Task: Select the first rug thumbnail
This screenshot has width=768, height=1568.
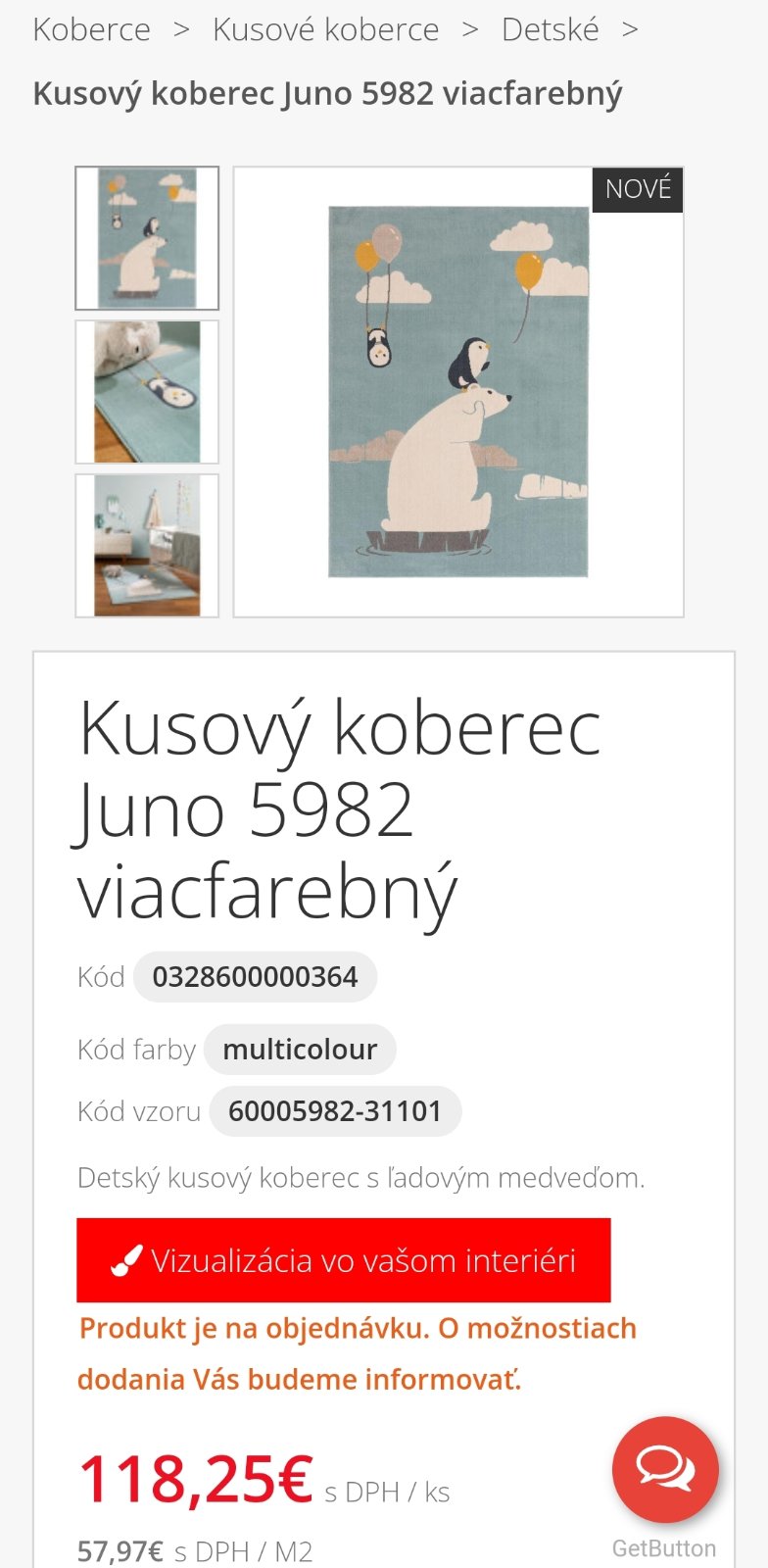Action: click(x=147, y=238)
